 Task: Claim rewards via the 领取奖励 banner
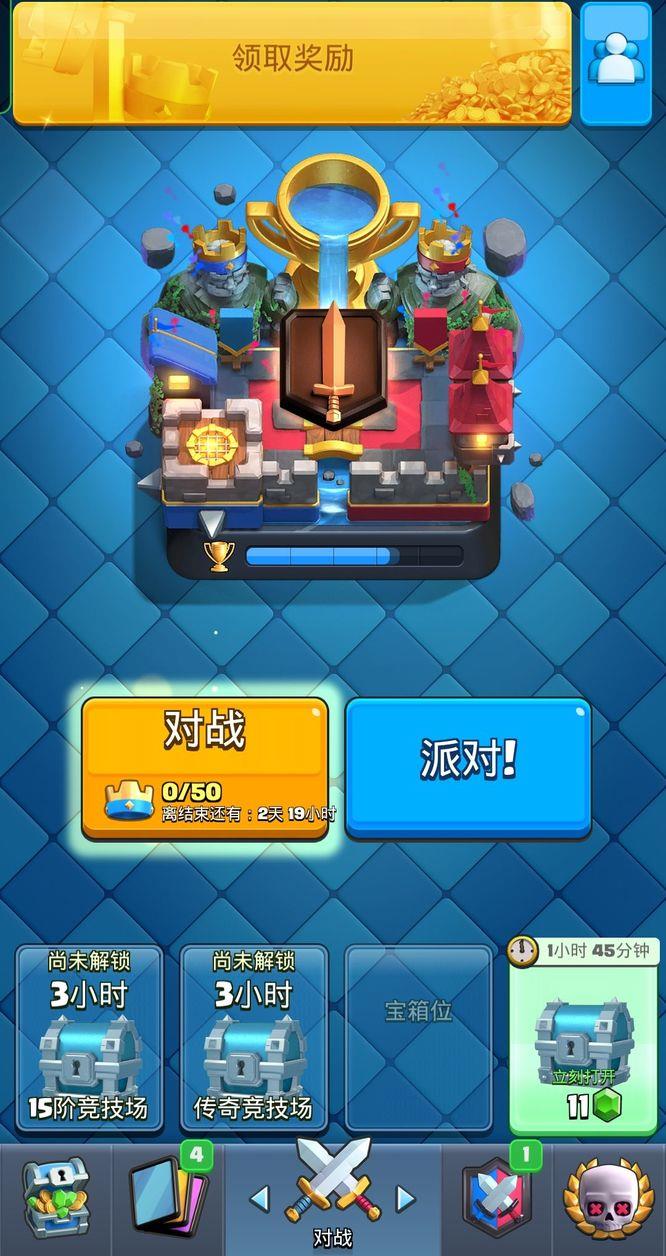pos(291,62)
